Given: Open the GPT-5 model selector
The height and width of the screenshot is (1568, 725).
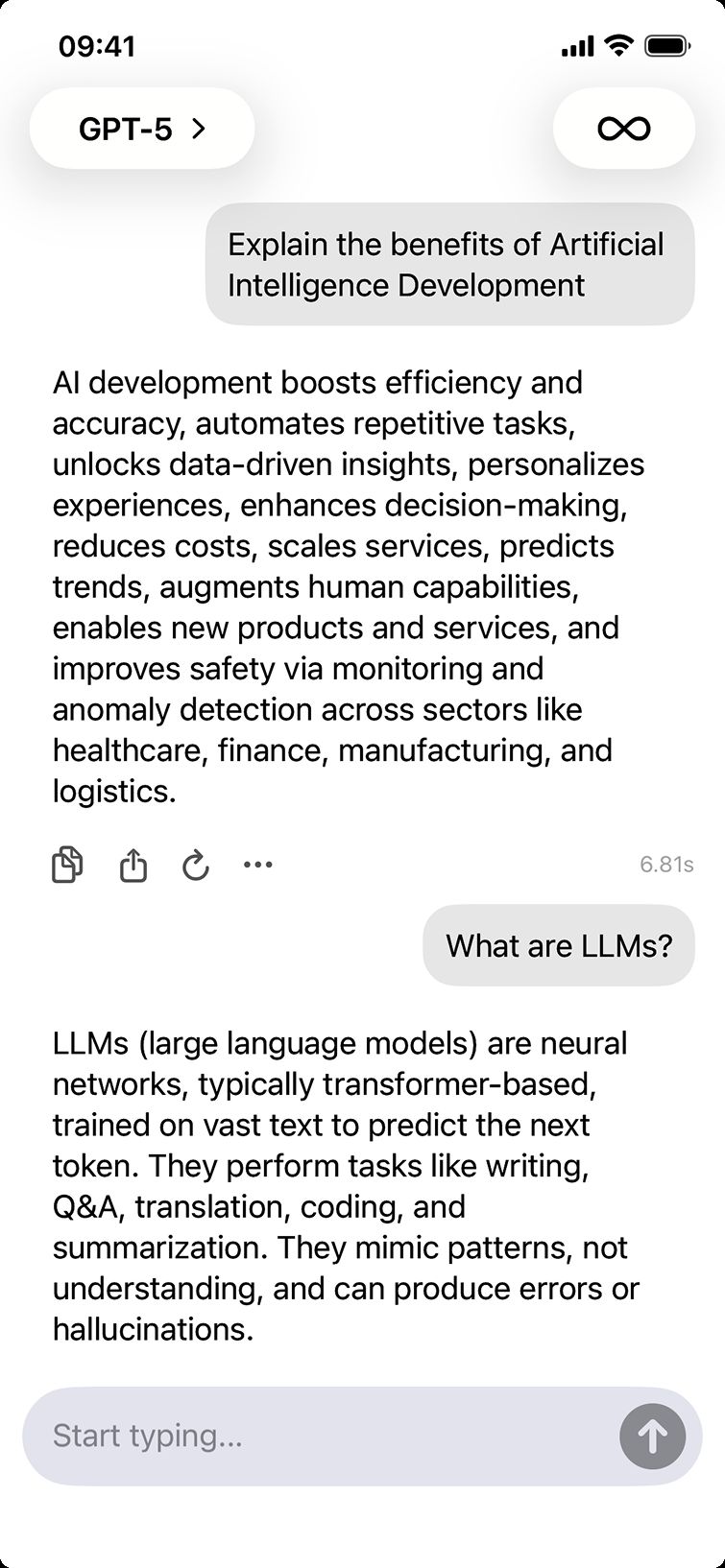Looking at the screenshot, I should coord(142,129).
